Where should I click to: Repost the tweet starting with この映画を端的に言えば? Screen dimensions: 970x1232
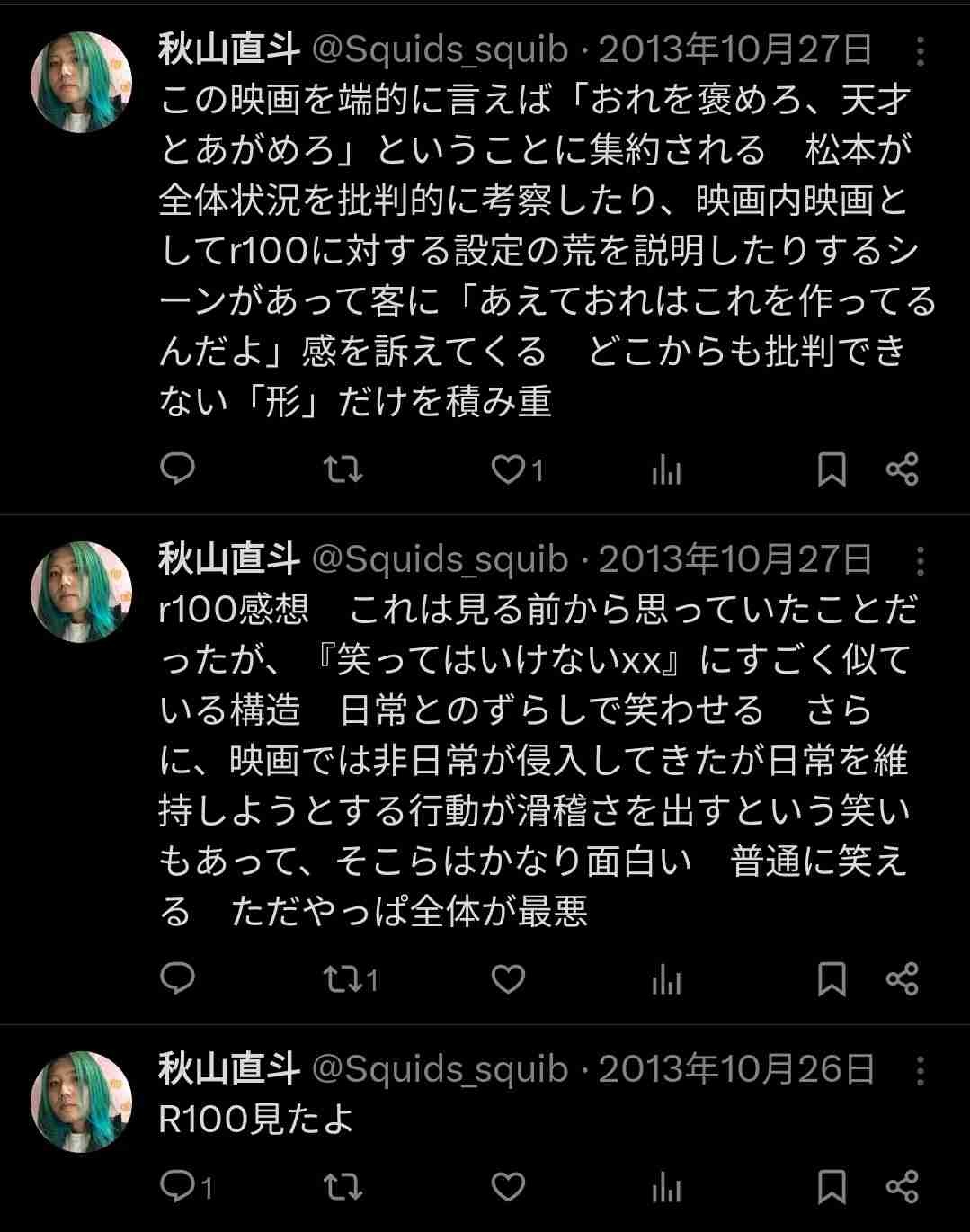pos(343,469)
